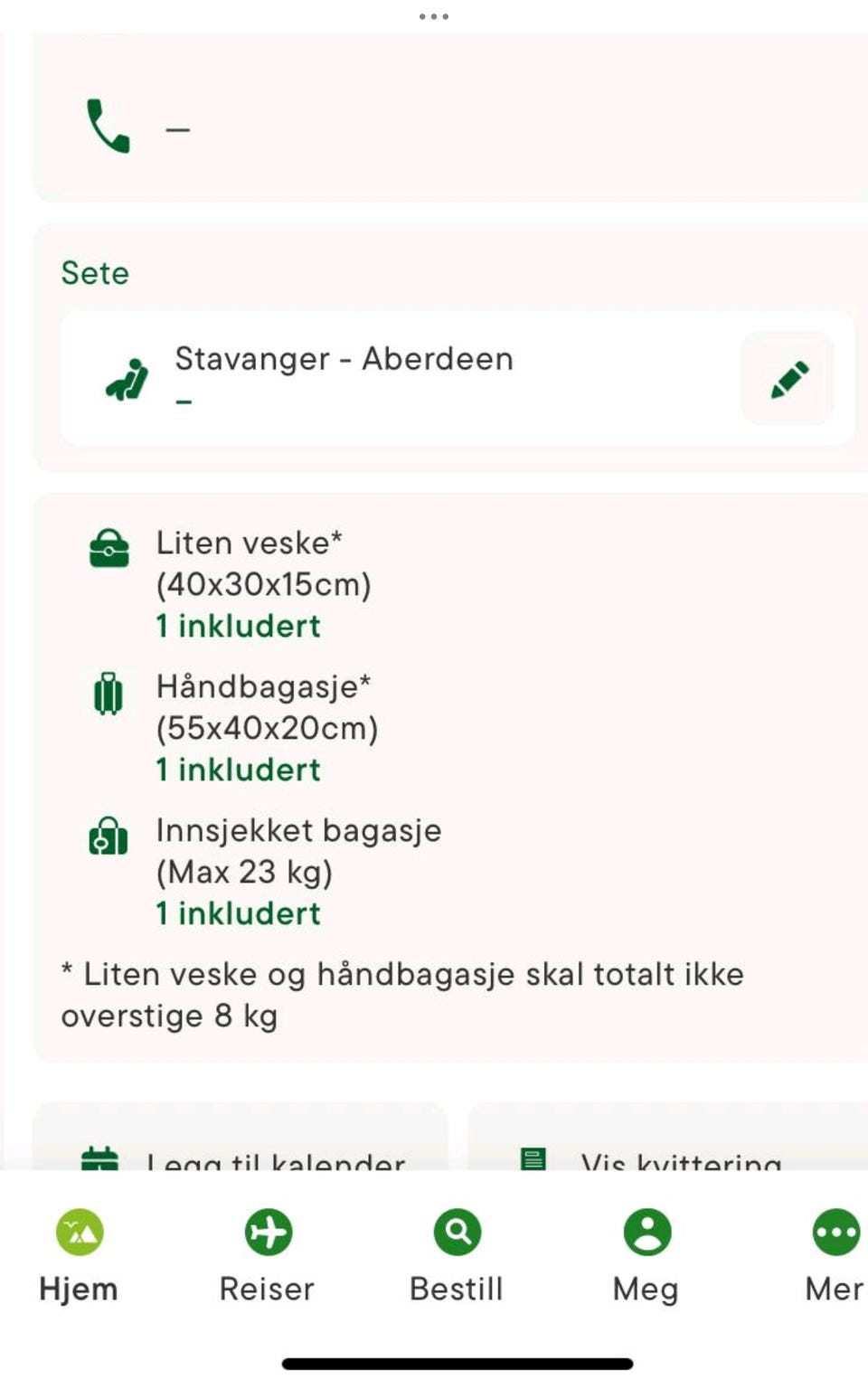Tap the three dots at top of screen
The height and width of the screenshot is (1389, 868).
pos(435,15)
